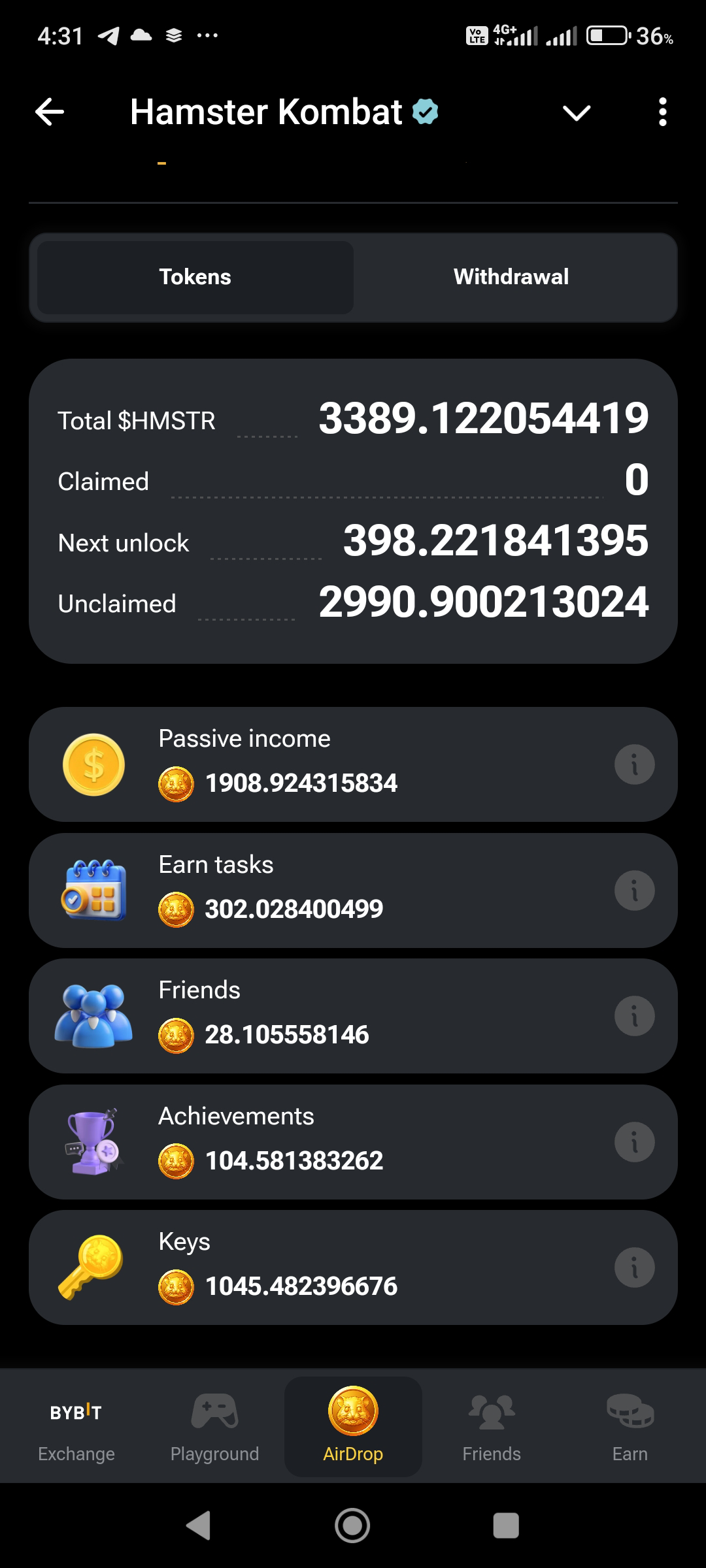Viewport: 706px width, 1568px height.
Task: Show info for Keys rewards
Action: coord(634,1267)
